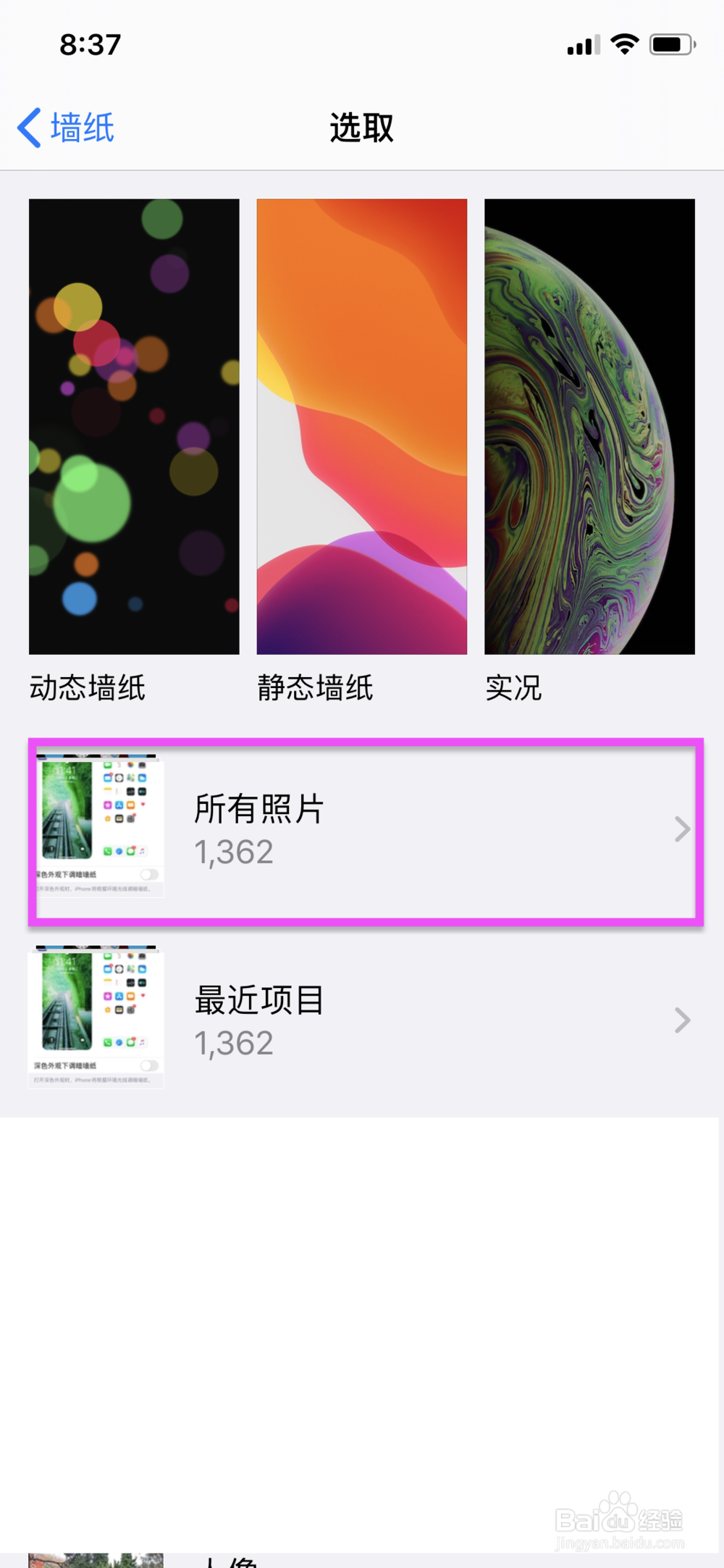
Task: Open the 实况 live wallpaper preview
Action: click(x=589, y=427)
